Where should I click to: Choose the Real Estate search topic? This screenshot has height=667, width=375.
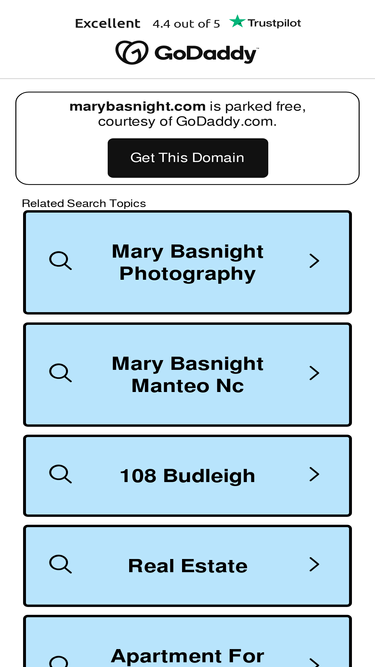click(x=188, y=566)
